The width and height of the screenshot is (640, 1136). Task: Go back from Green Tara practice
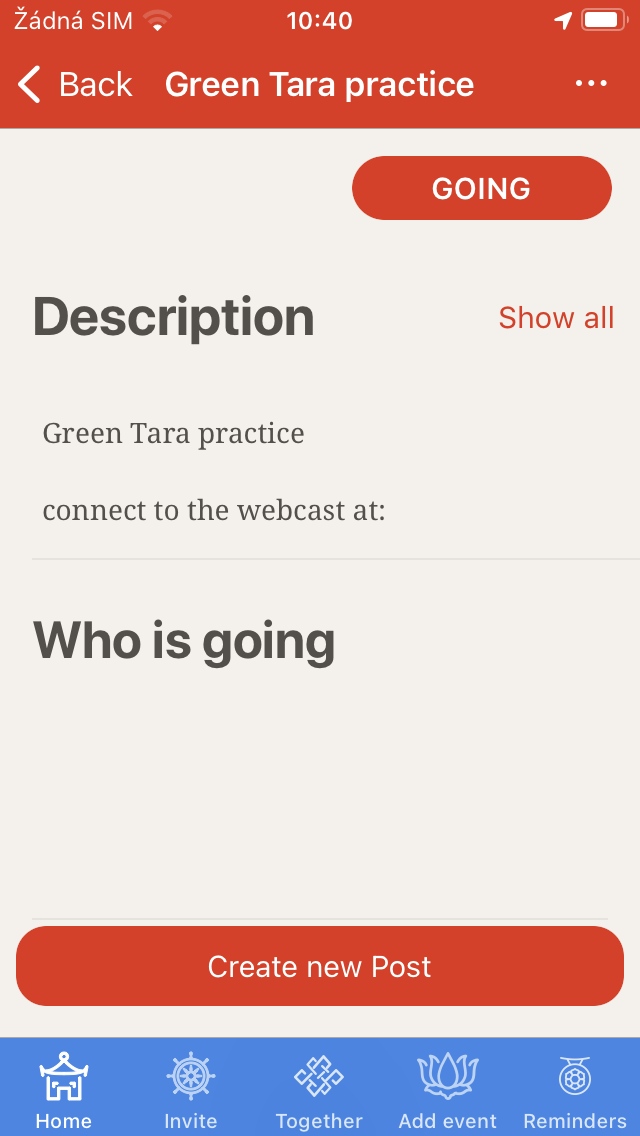[75, 85]
